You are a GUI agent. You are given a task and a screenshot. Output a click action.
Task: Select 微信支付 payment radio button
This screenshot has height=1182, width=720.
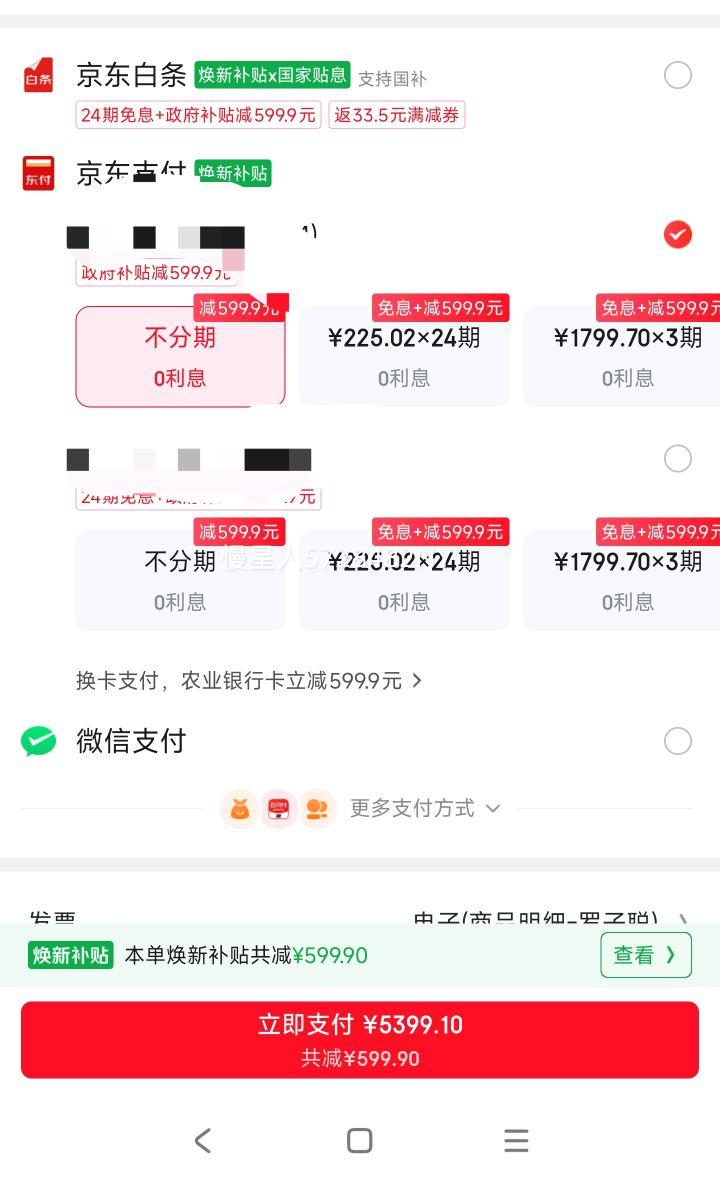678,740
